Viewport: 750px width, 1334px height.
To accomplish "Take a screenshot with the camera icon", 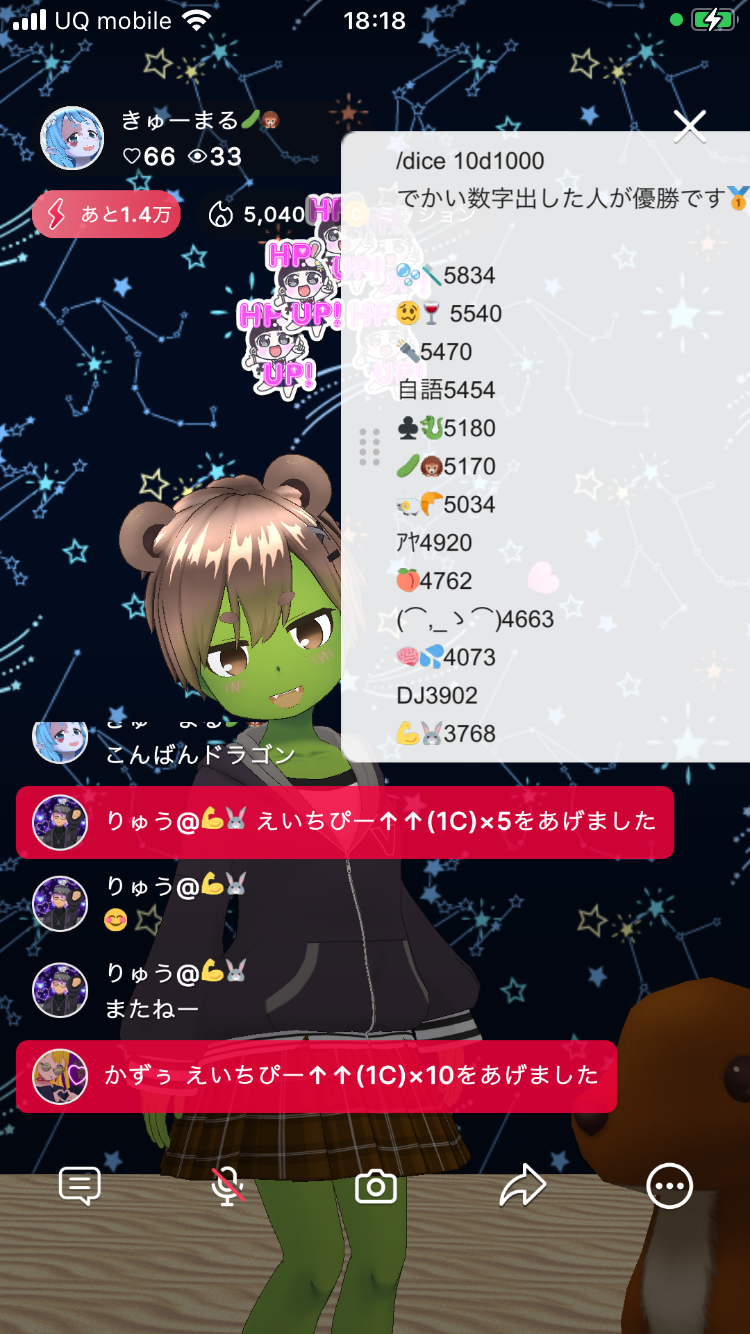I will 376,1187.
